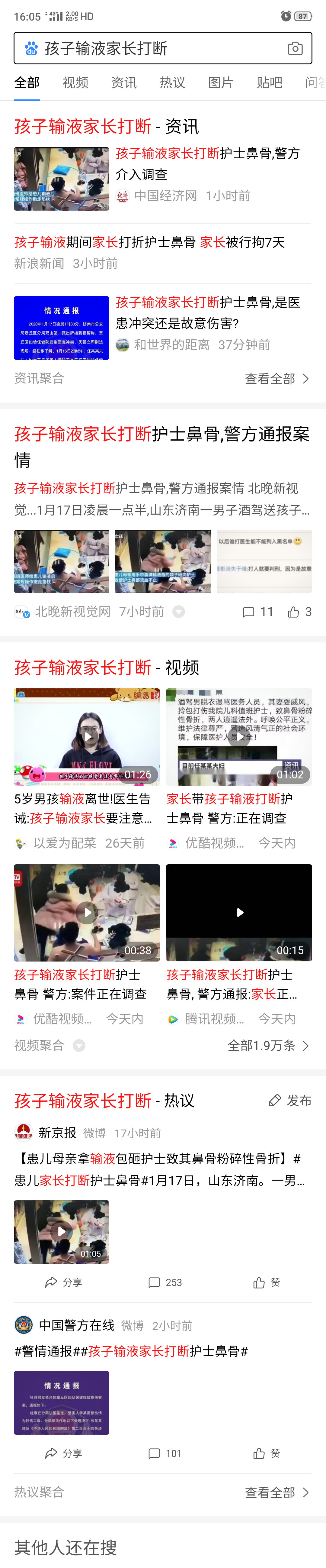Switch to the 资讯 tab
Image resolution: width=326 pixels, height=1568 pixels.
point(123,83)
